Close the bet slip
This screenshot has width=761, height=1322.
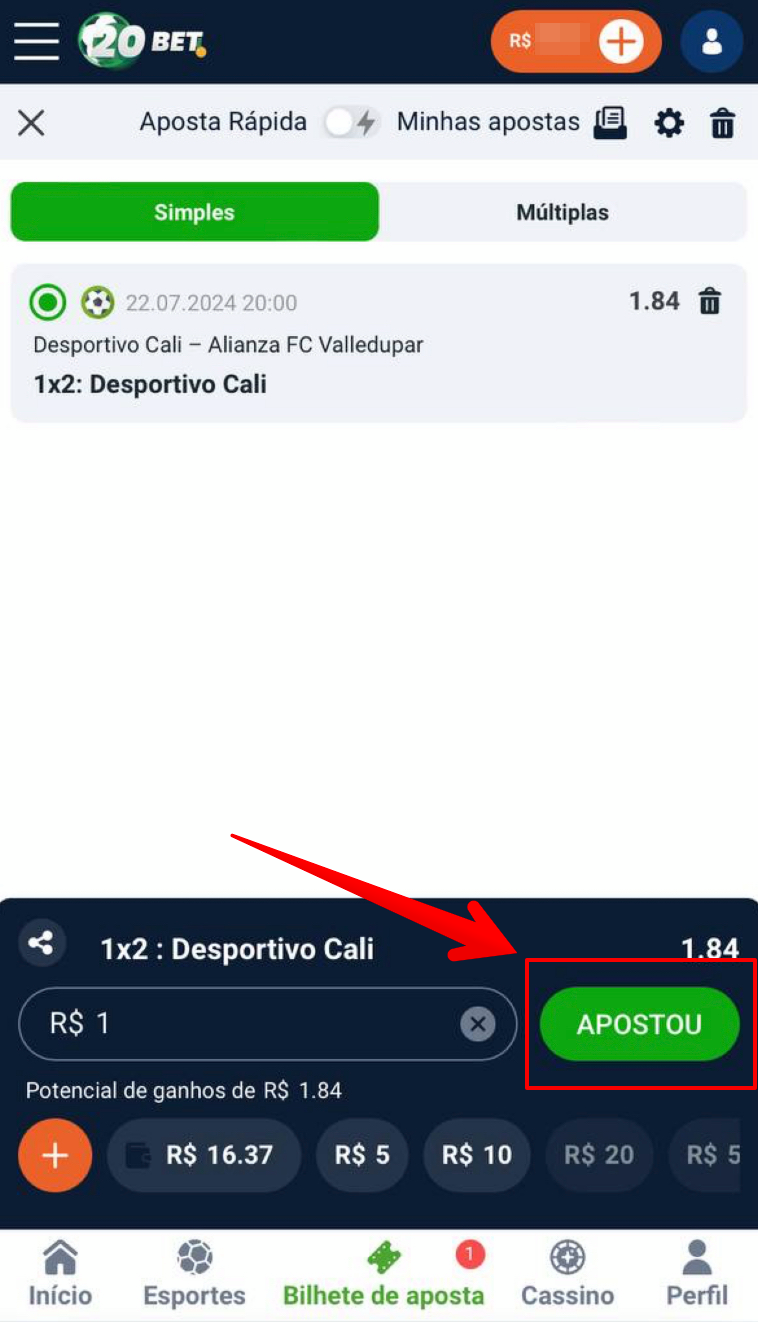click(32, 123)
